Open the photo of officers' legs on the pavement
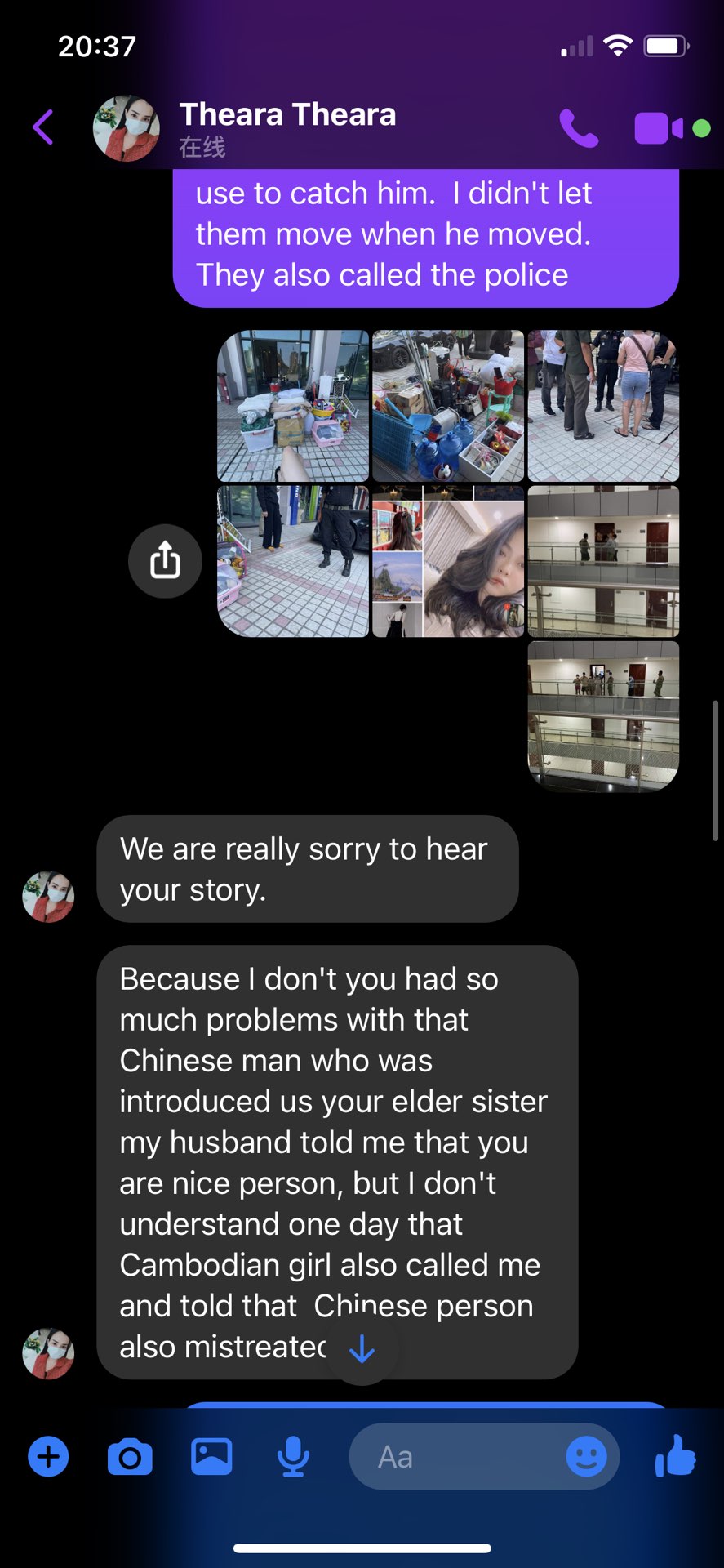This screenshot has height=1568, width=724. point(293,561)
